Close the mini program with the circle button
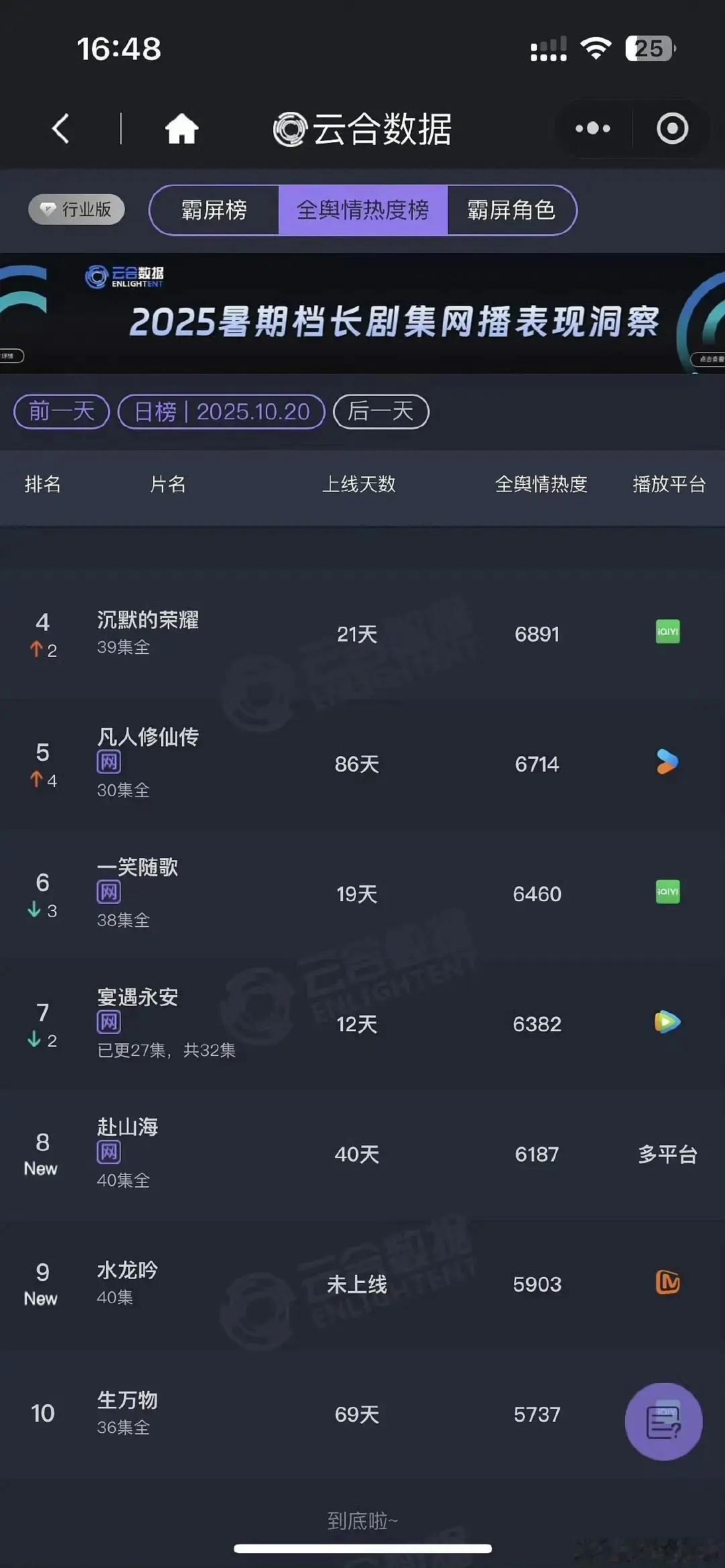Viewport: 725px width, 1568px height. click(672, 128)
